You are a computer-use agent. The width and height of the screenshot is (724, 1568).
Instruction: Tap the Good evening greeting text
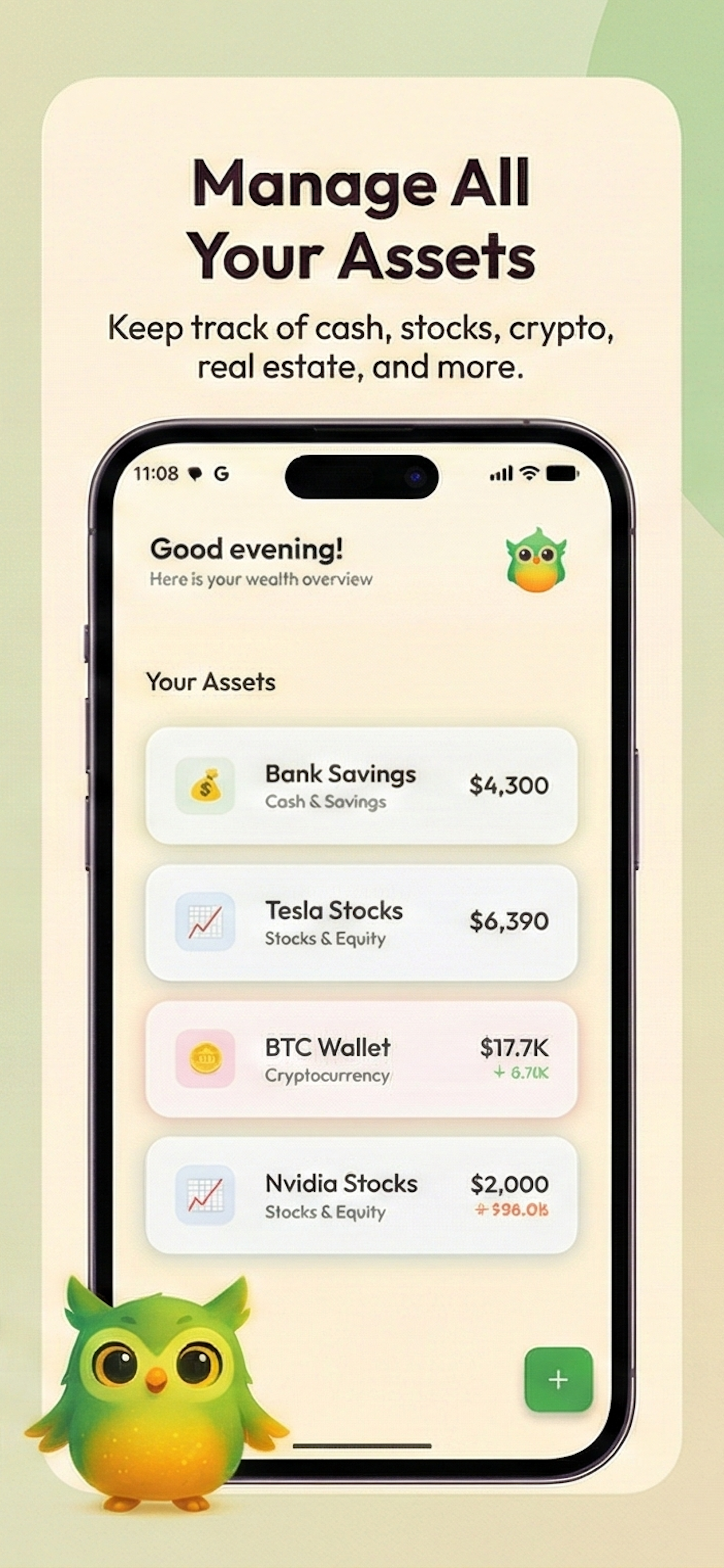[246, 548]
